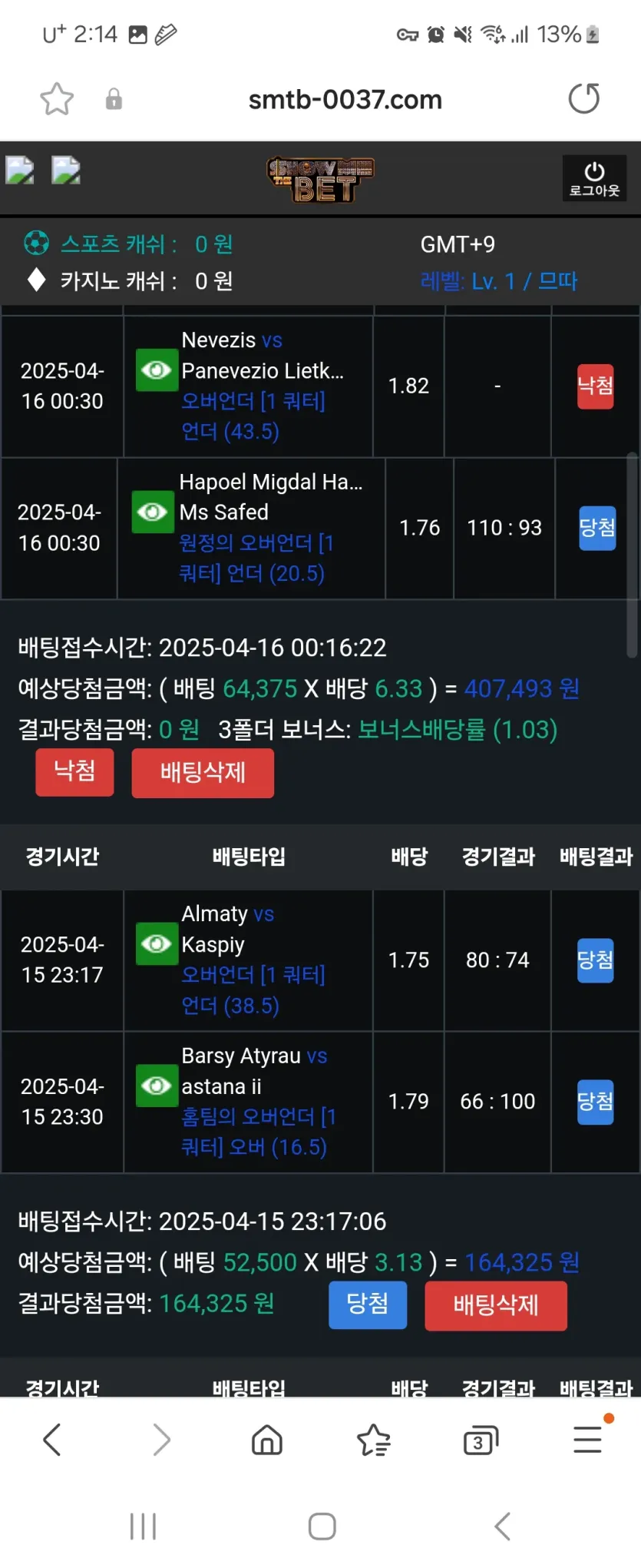Open the browser home page
Screen dimensions: 641x1568
(267, 1440)
